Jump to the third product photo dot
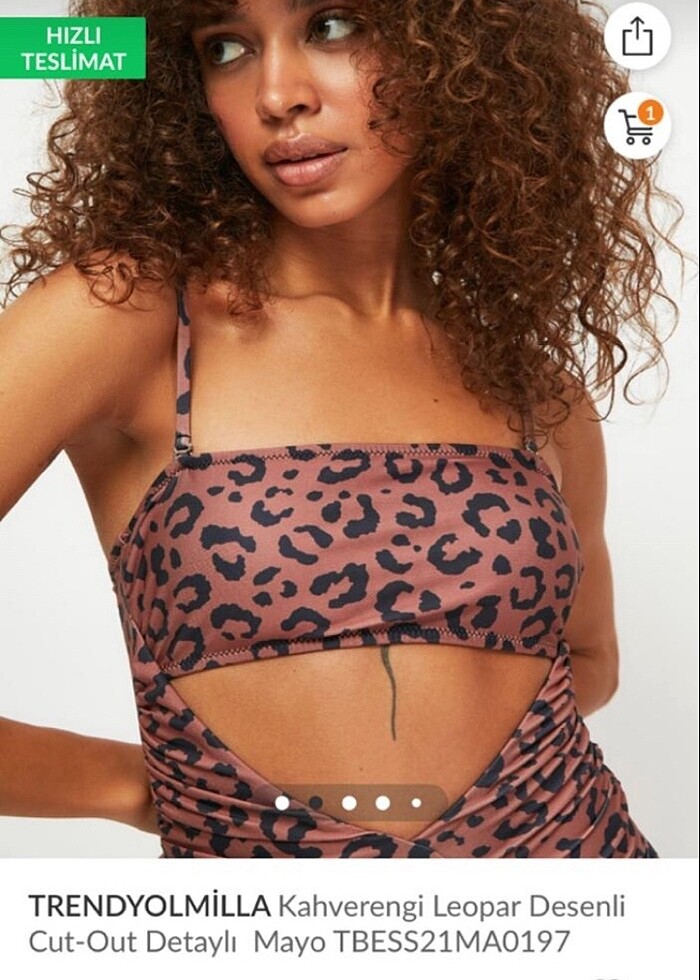700x980 pixels. pyautogui.click(x=349, y=802)
